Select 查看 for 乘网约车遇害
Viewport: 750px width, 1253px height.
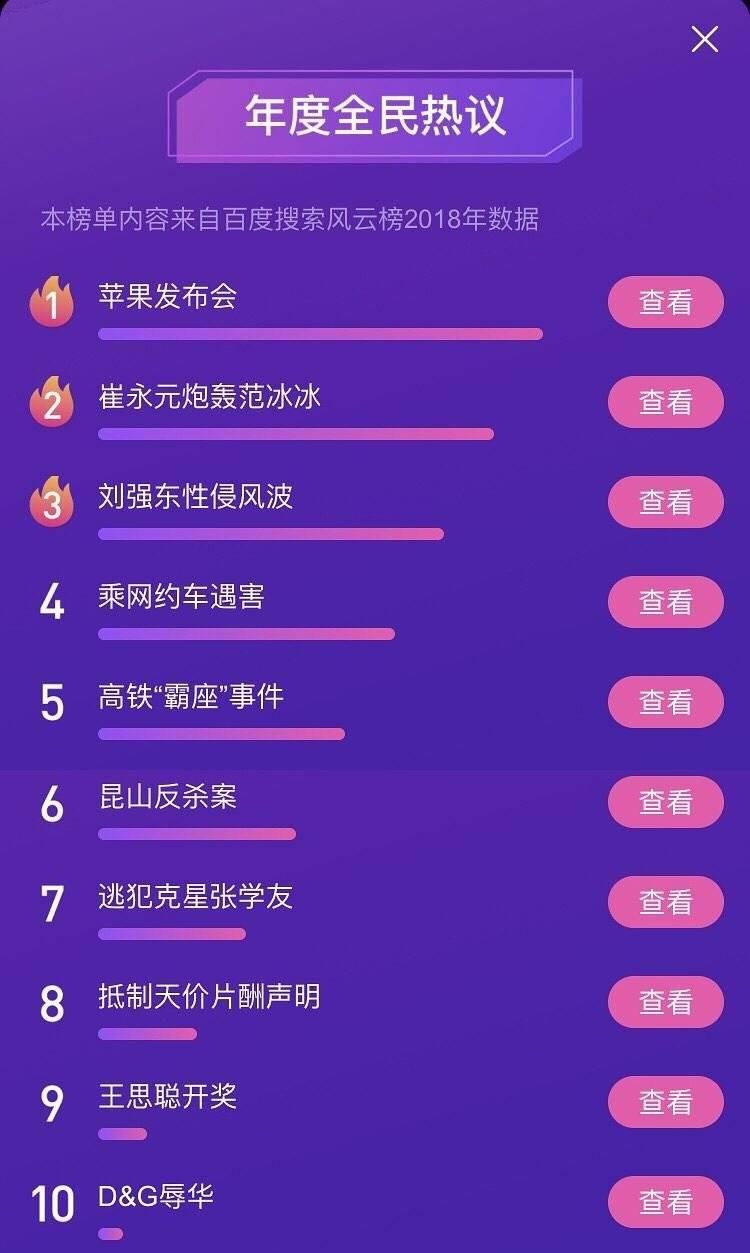coord(666,602)
